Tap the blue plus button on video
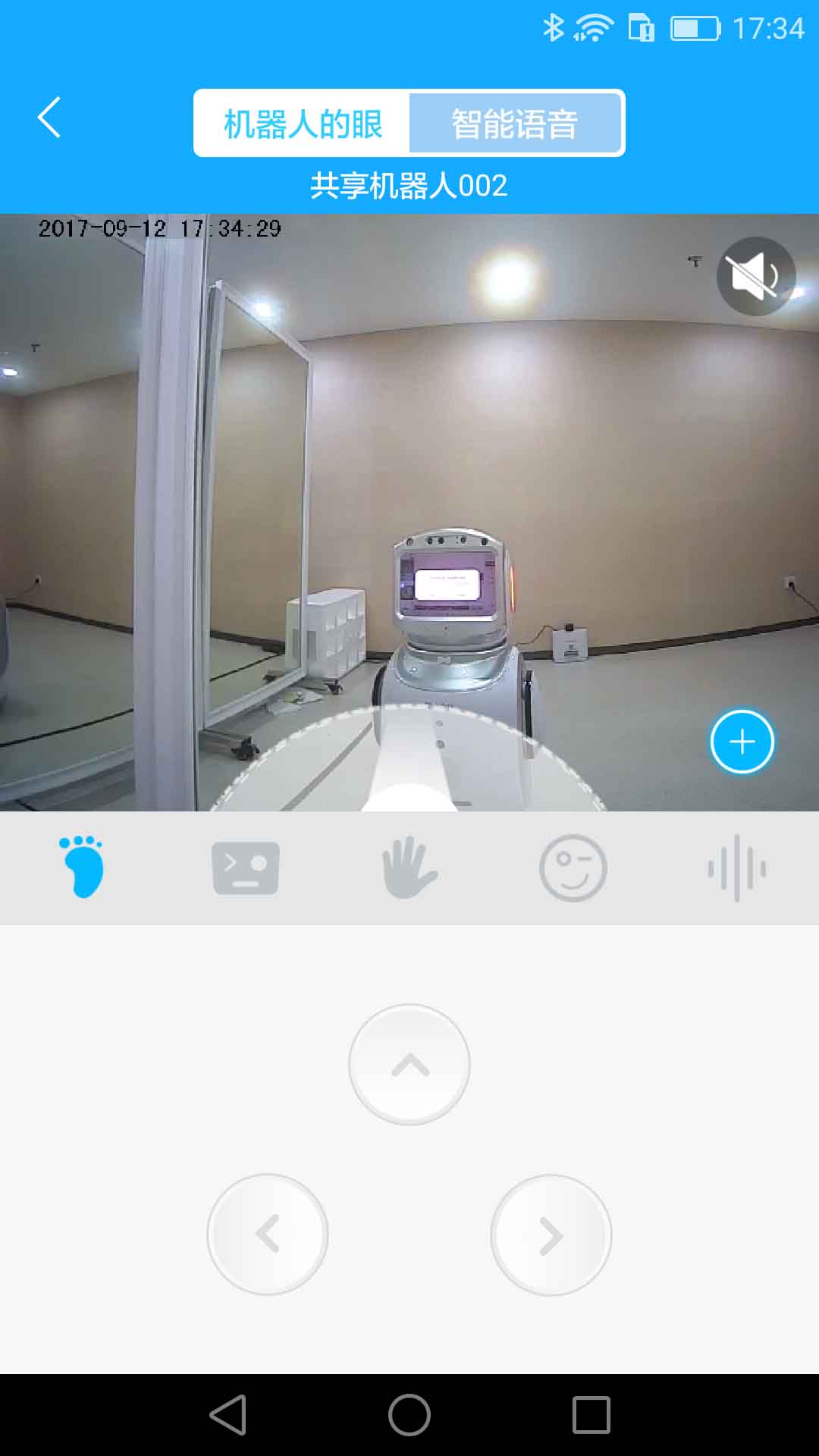The height and width of the screenshot is (1456, 819). coord(742,742)
